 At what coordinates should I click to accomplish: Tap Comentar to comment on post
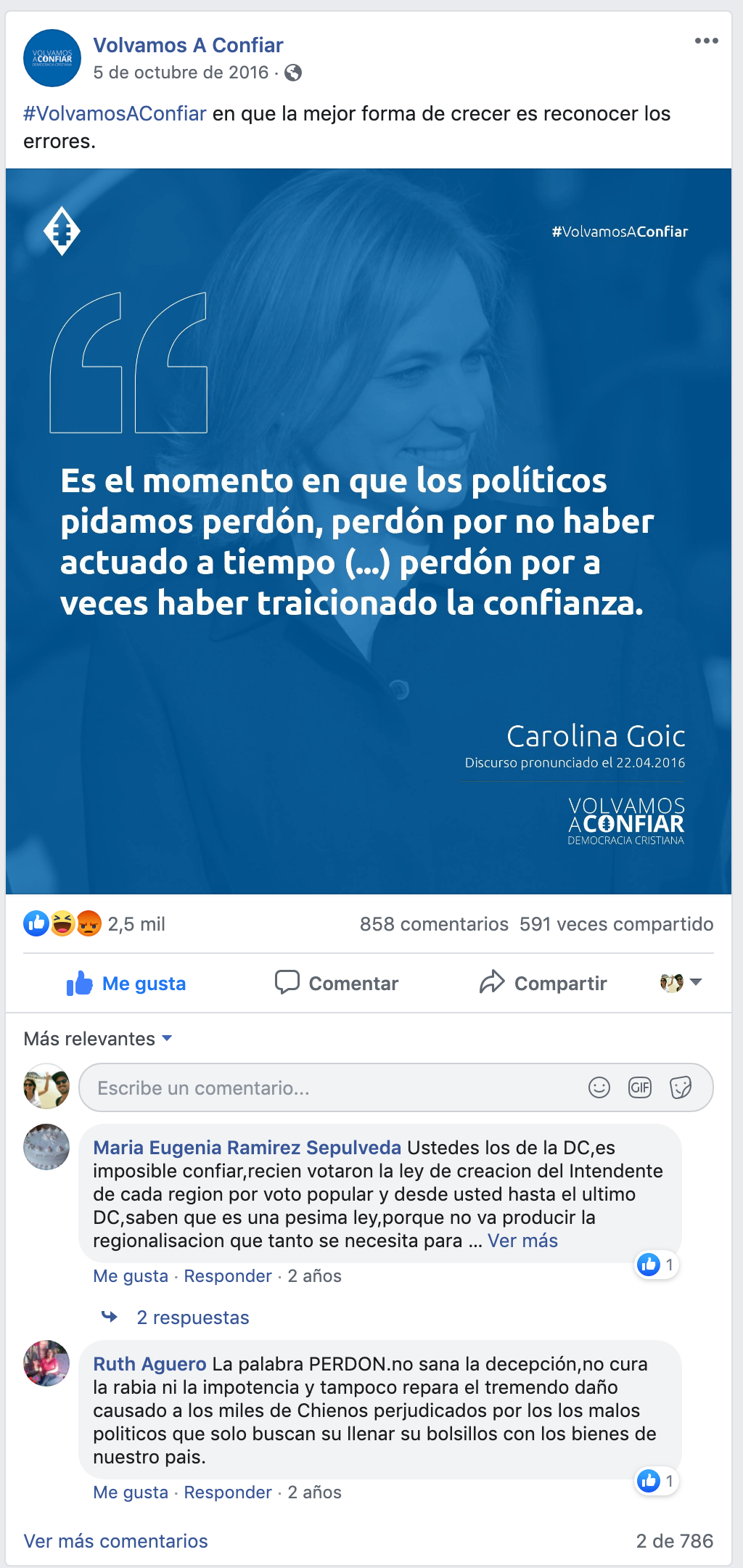coord(337,984)
